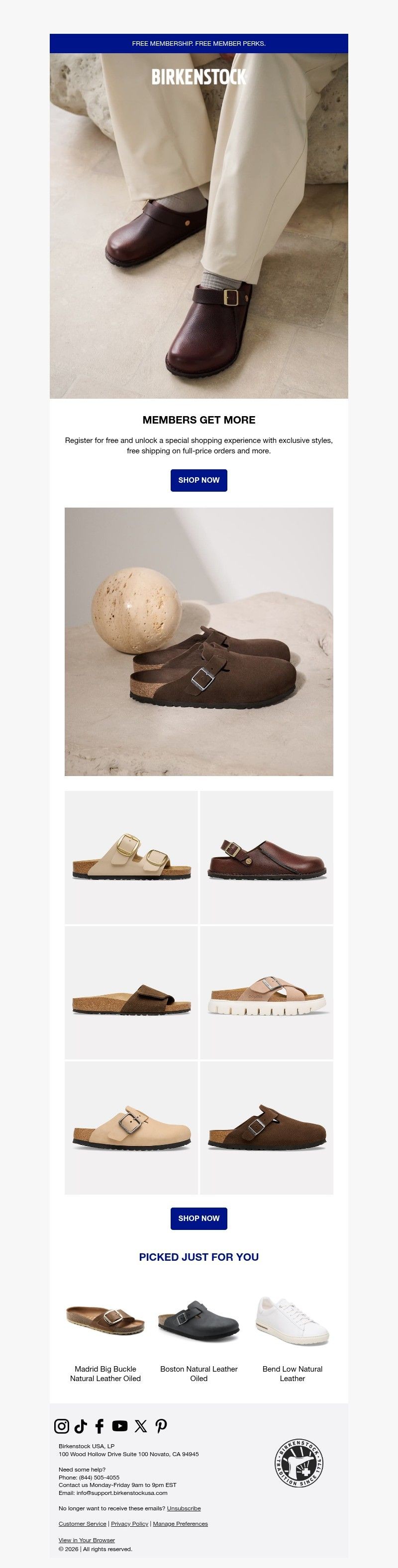Open the brown suede single-strap slide tile
The image size is (398, 1568).
pyautogui.click(x=131, y=993)
